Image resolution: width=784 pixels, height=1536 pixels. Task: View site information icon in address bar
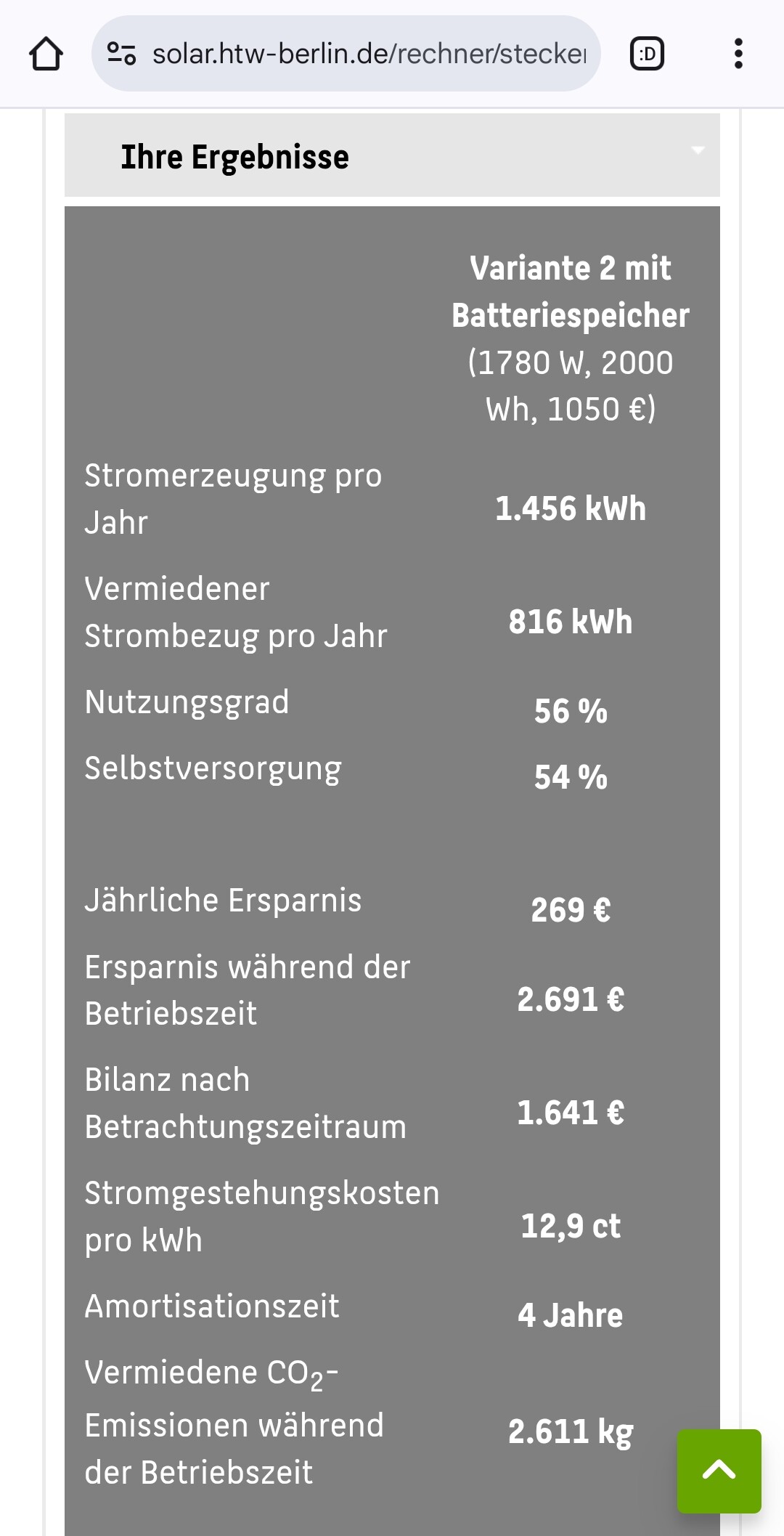point(121,54)
